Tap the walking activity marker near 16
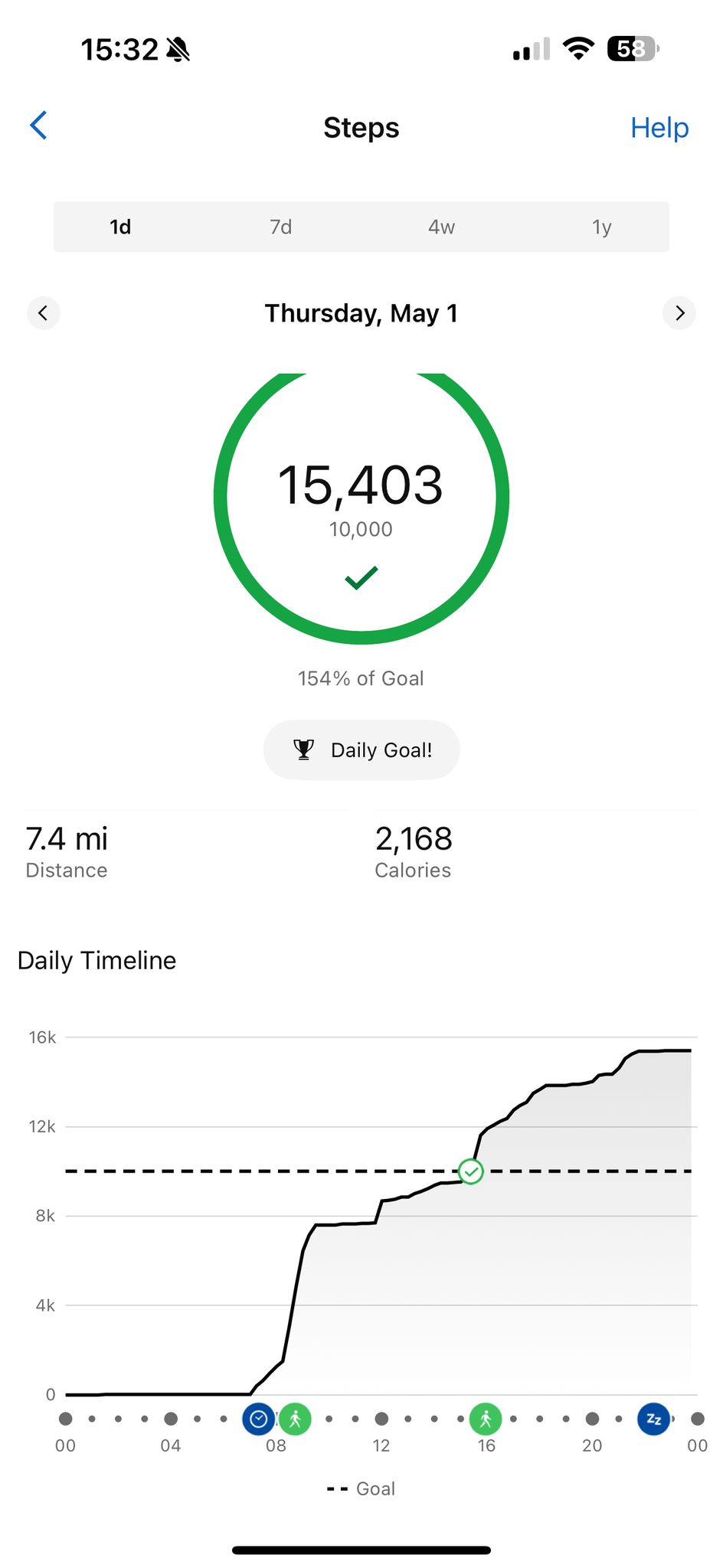 tap(486, 1419)
